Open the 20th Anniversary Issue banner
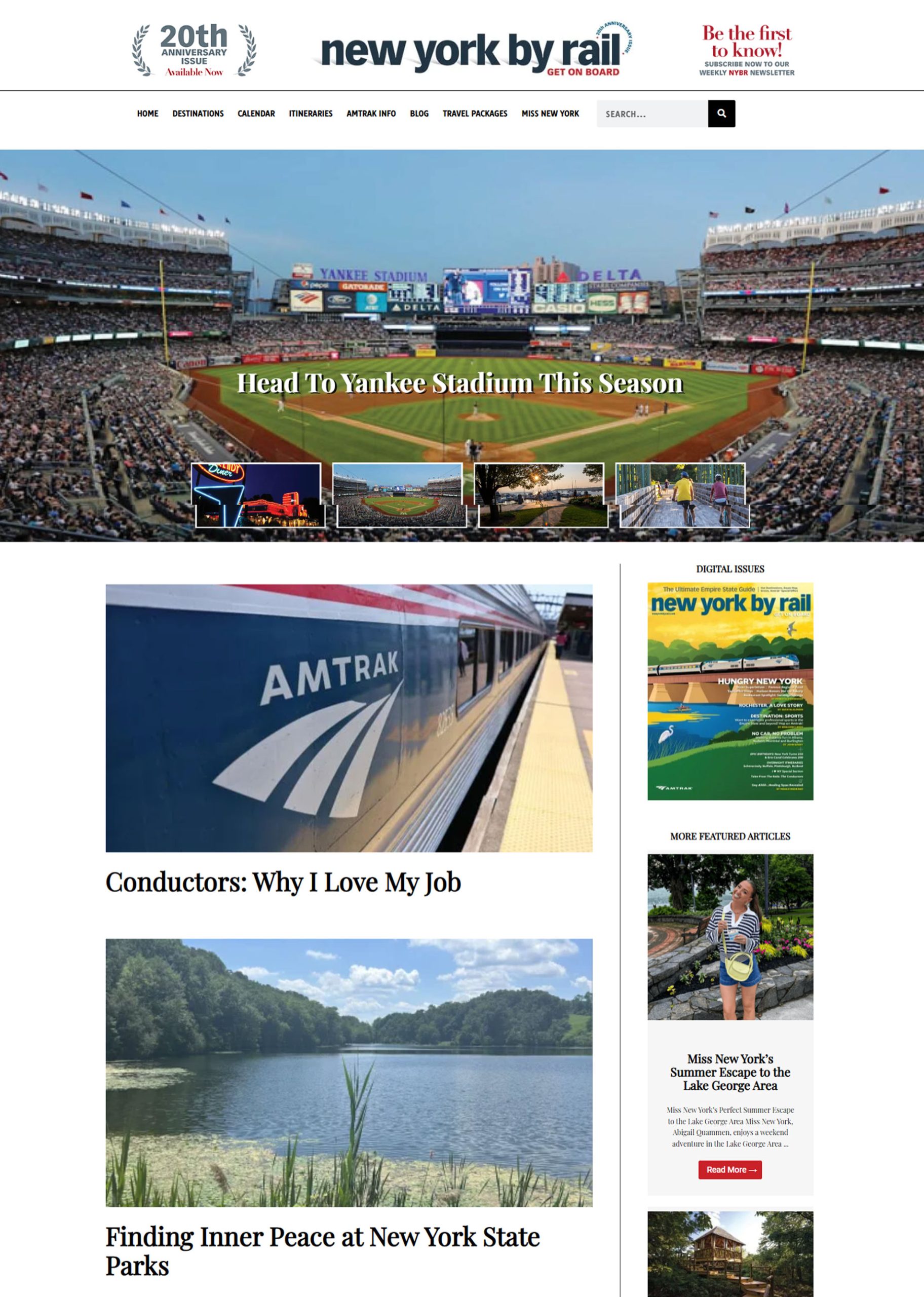This screenshot has height=1297, width=924. (194, 51)
